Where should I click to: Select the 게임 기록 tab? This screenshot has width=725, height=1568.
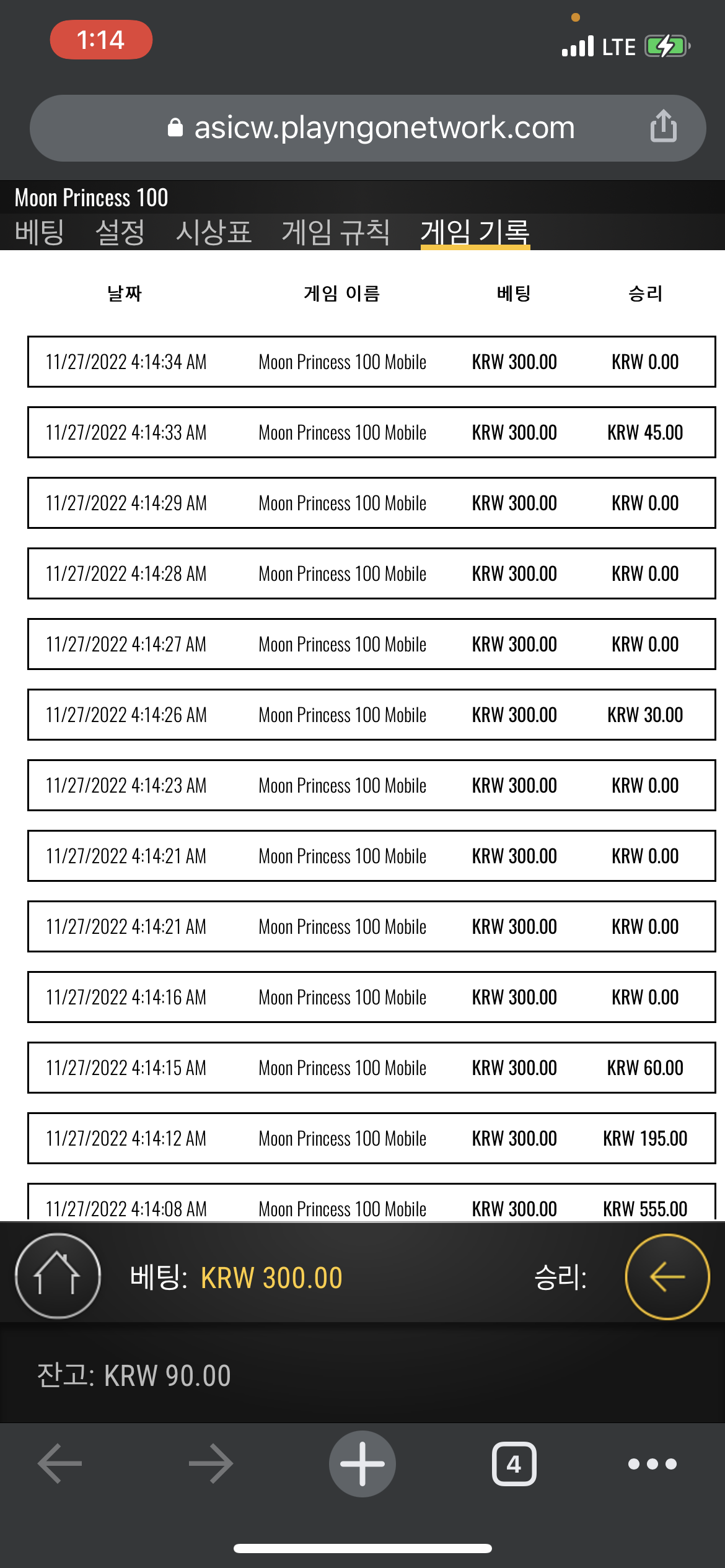click(x=475, y=232)
